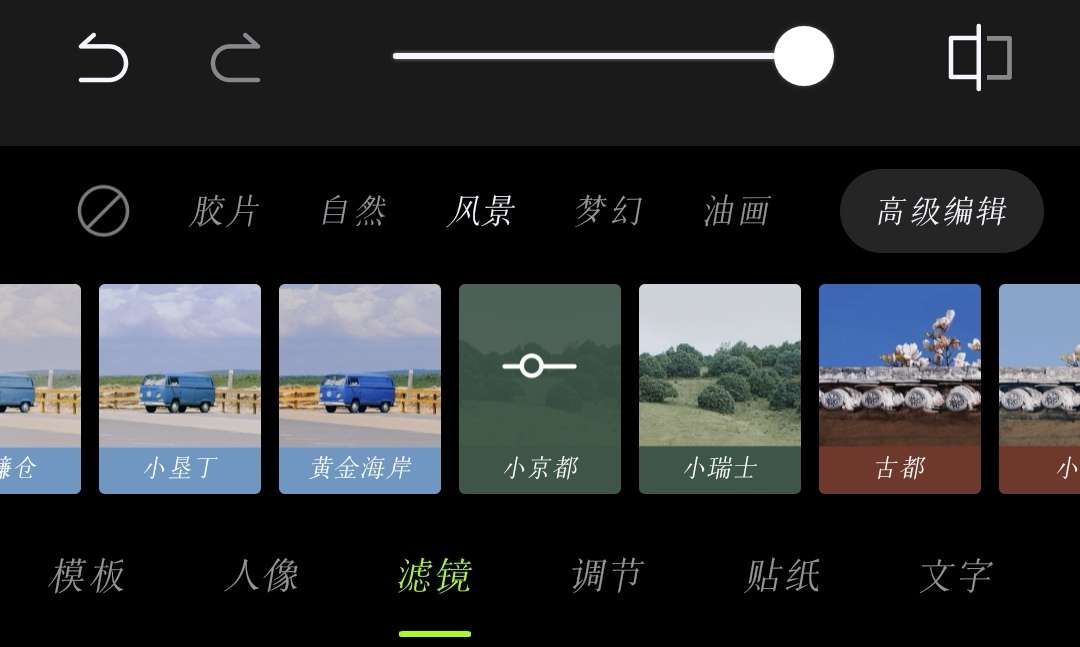Apply the 小瑞士 filter
The image size is (1080, 647).
720,388
